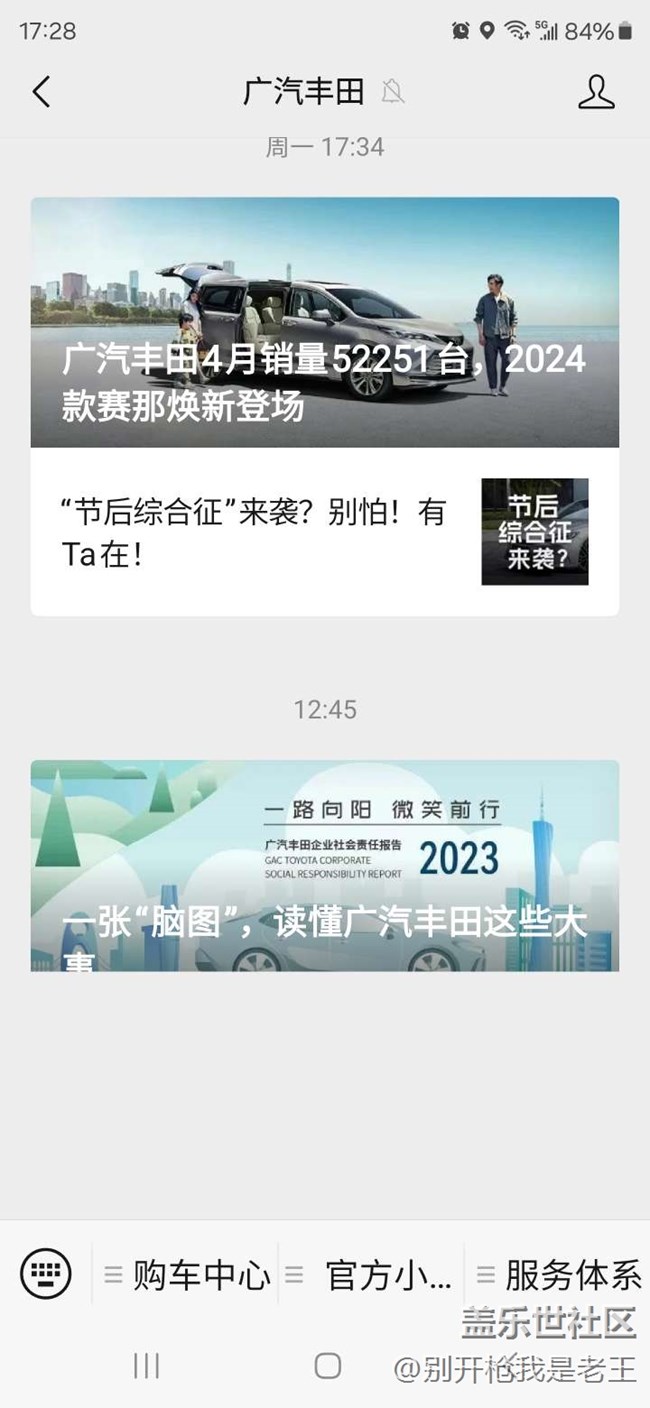650x1408 pixels.
Task: Open the 一张"脑图" 2023 report article
Action: 325,865
